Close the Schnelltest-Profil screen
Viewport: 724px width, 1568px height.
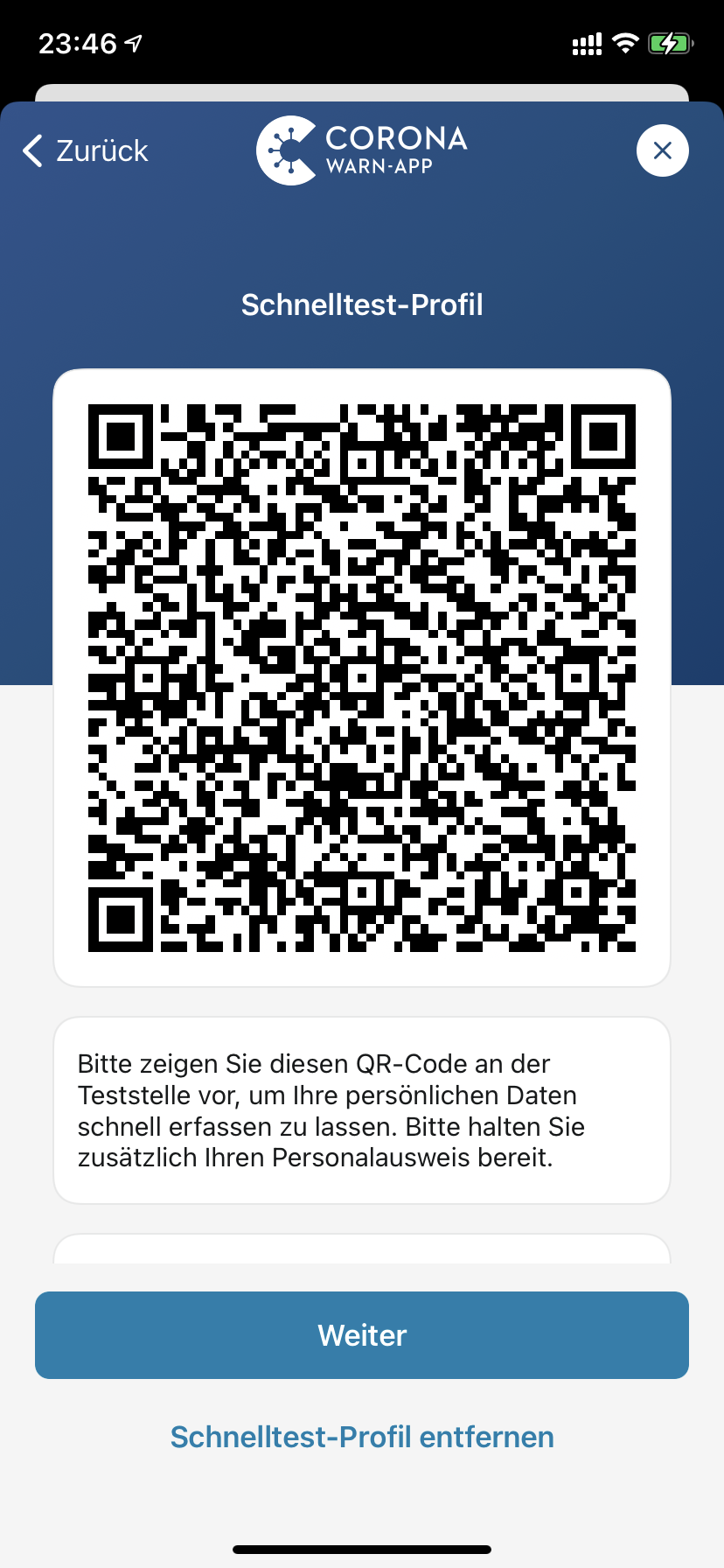point(662,150)
